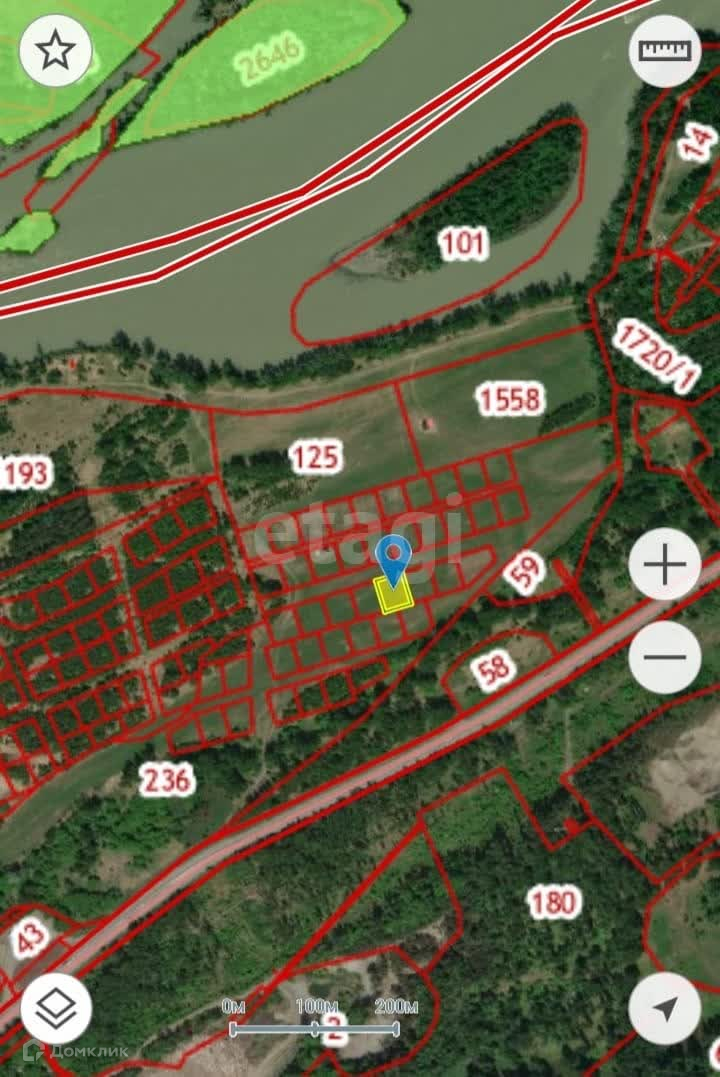This screenshot has height=1077, width=720.
Task: Center the map on my location
Action: click(x=665, y=1009)
